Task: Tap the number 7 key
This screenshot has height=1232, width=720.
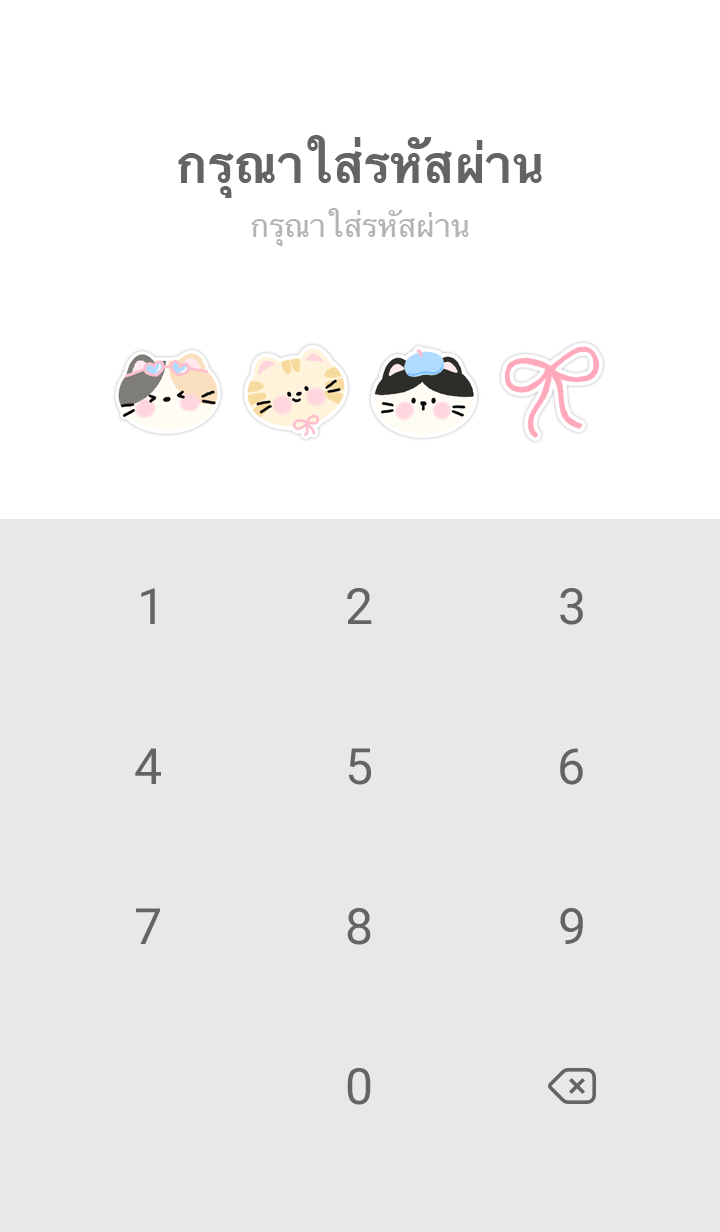Action: 149,927
